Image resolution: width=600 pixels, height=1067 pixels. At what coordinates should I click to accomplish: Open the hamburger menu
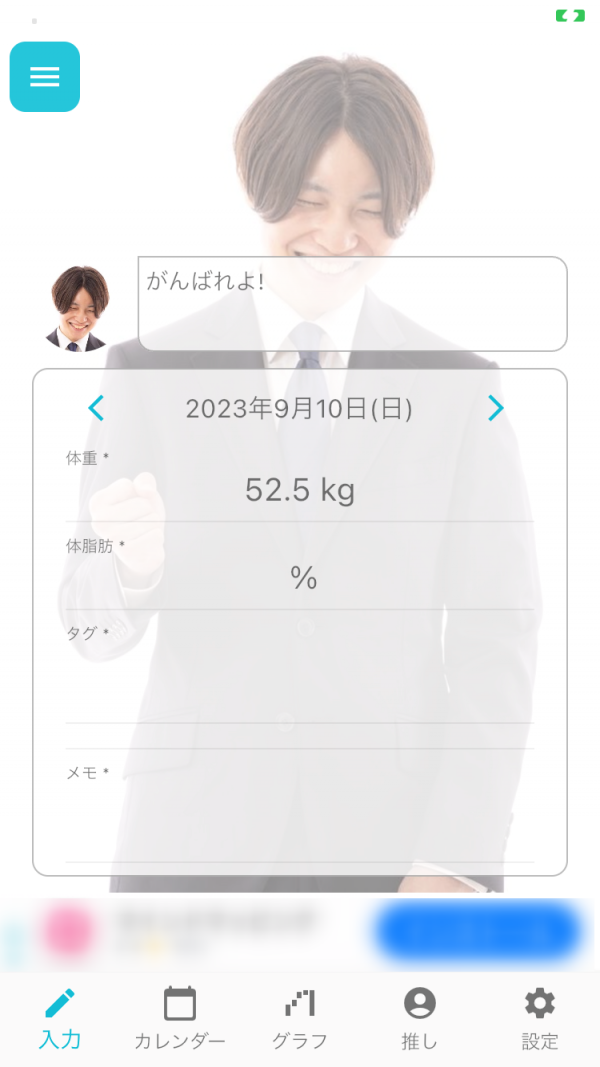pyautogui.click(x=45, y=77)
